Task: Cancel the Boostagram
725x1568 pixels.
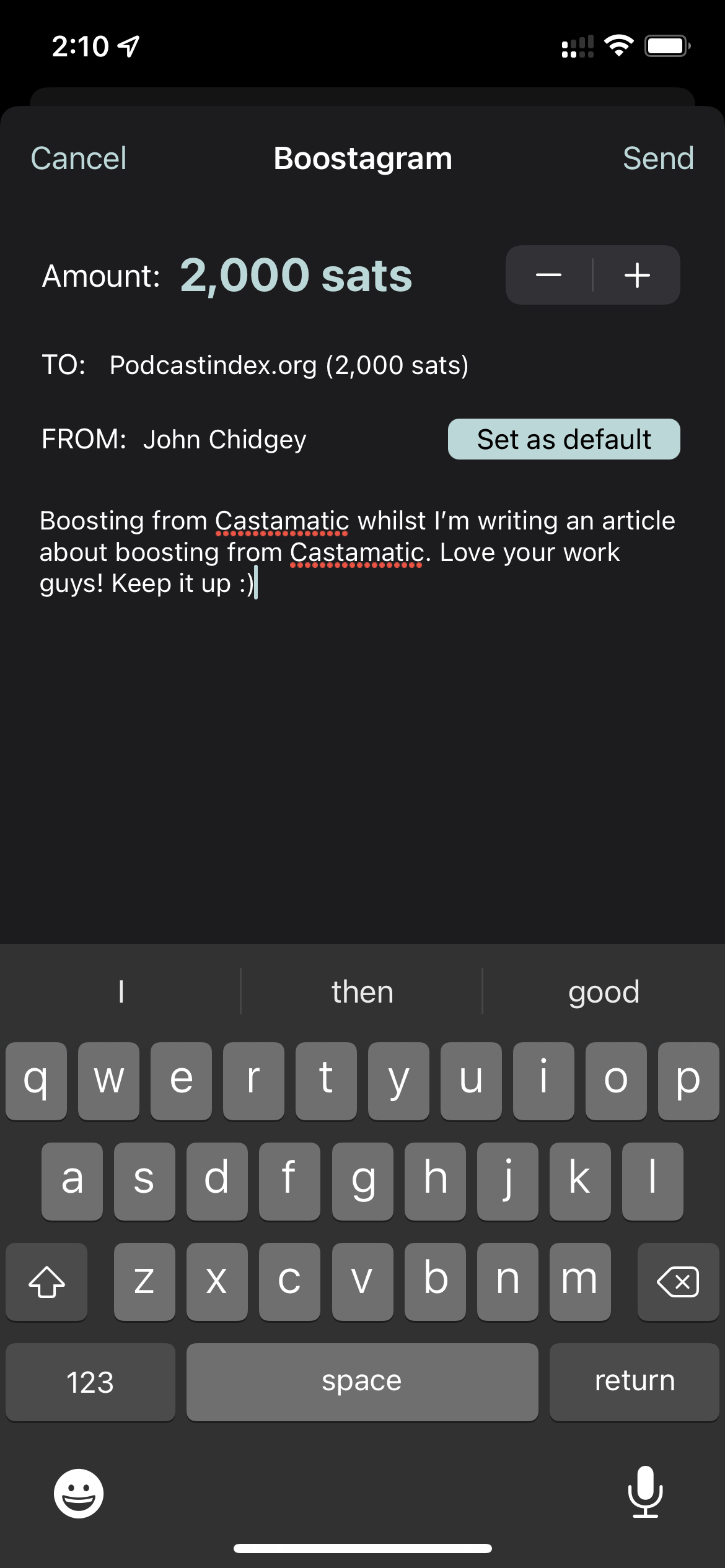Action: point(79,159)
